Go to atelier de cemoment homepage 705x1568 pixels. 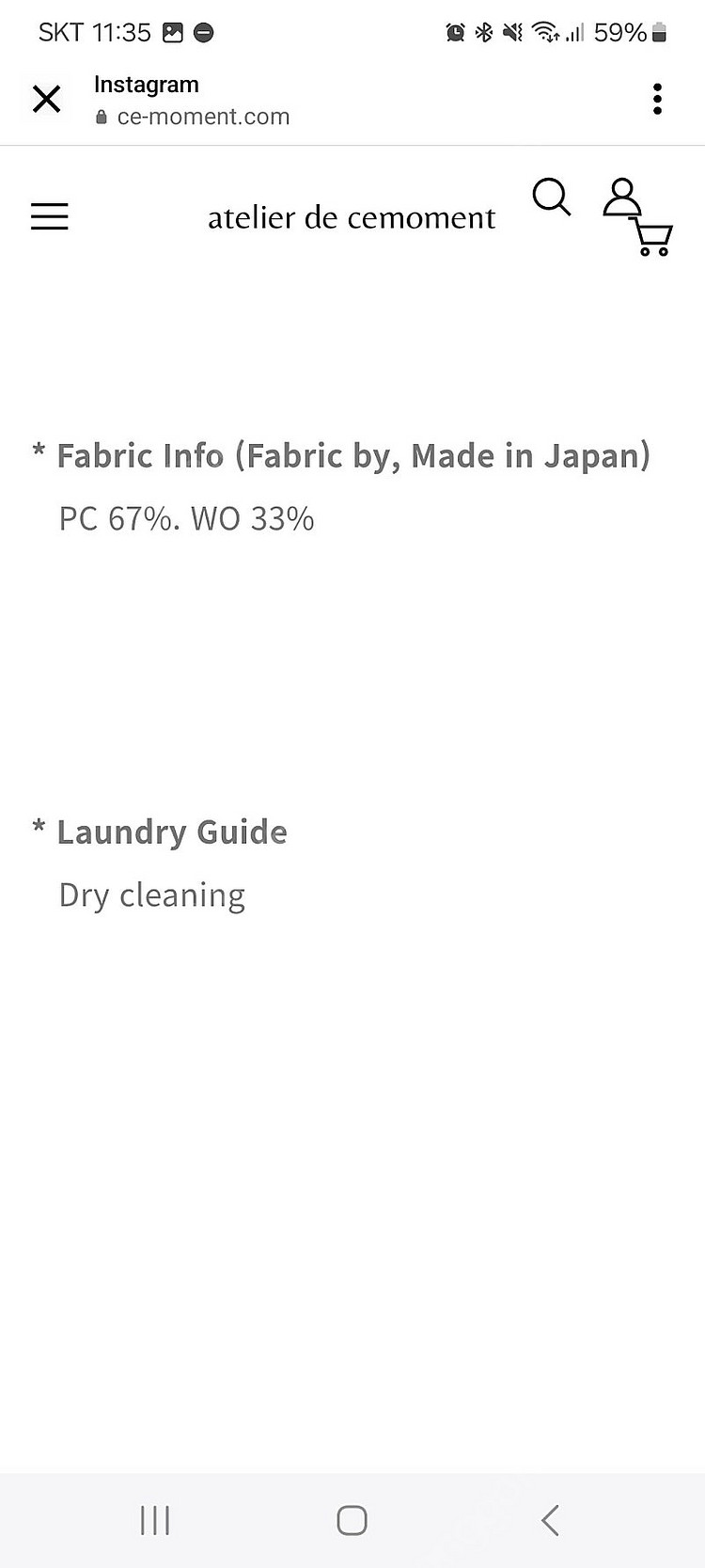[351, 218]
